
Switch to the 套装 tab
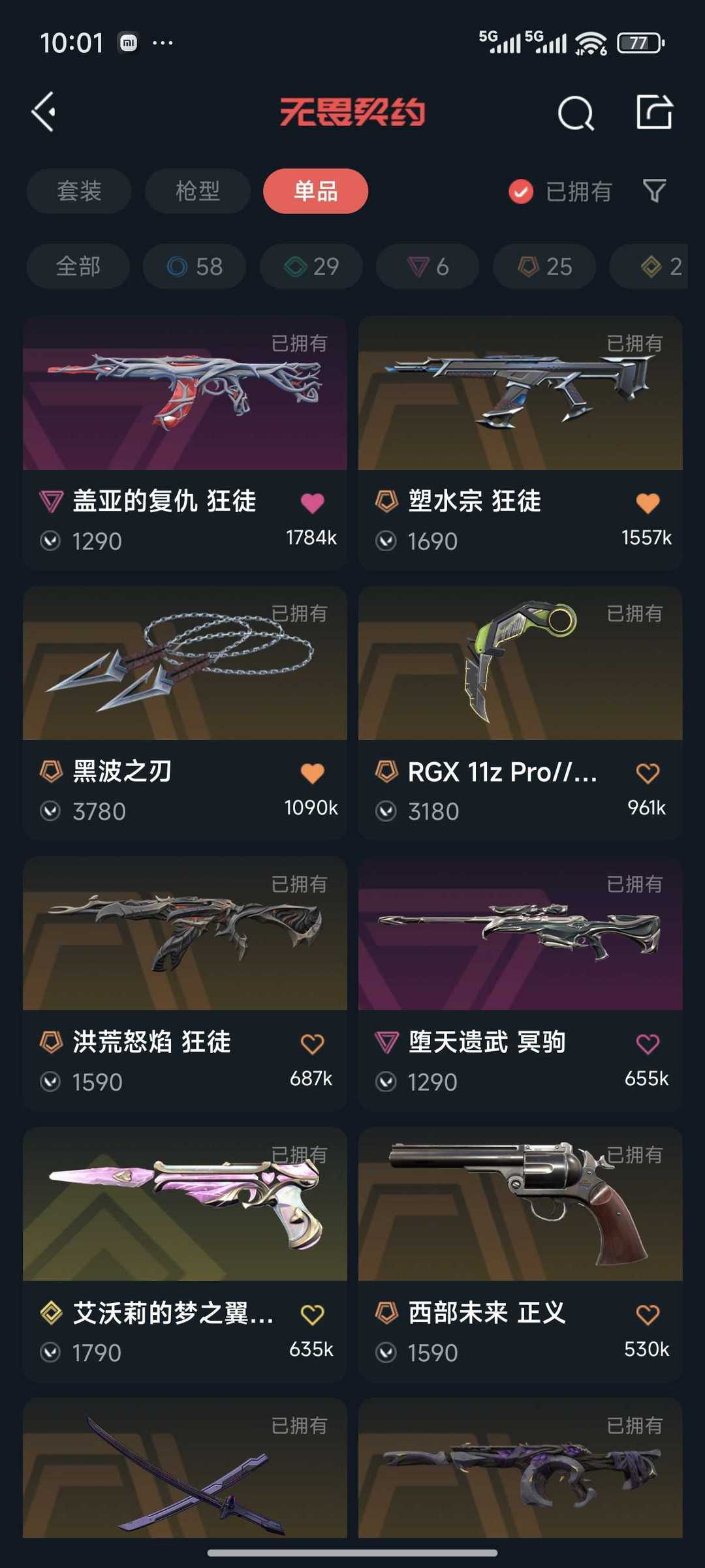pos(79,191)
